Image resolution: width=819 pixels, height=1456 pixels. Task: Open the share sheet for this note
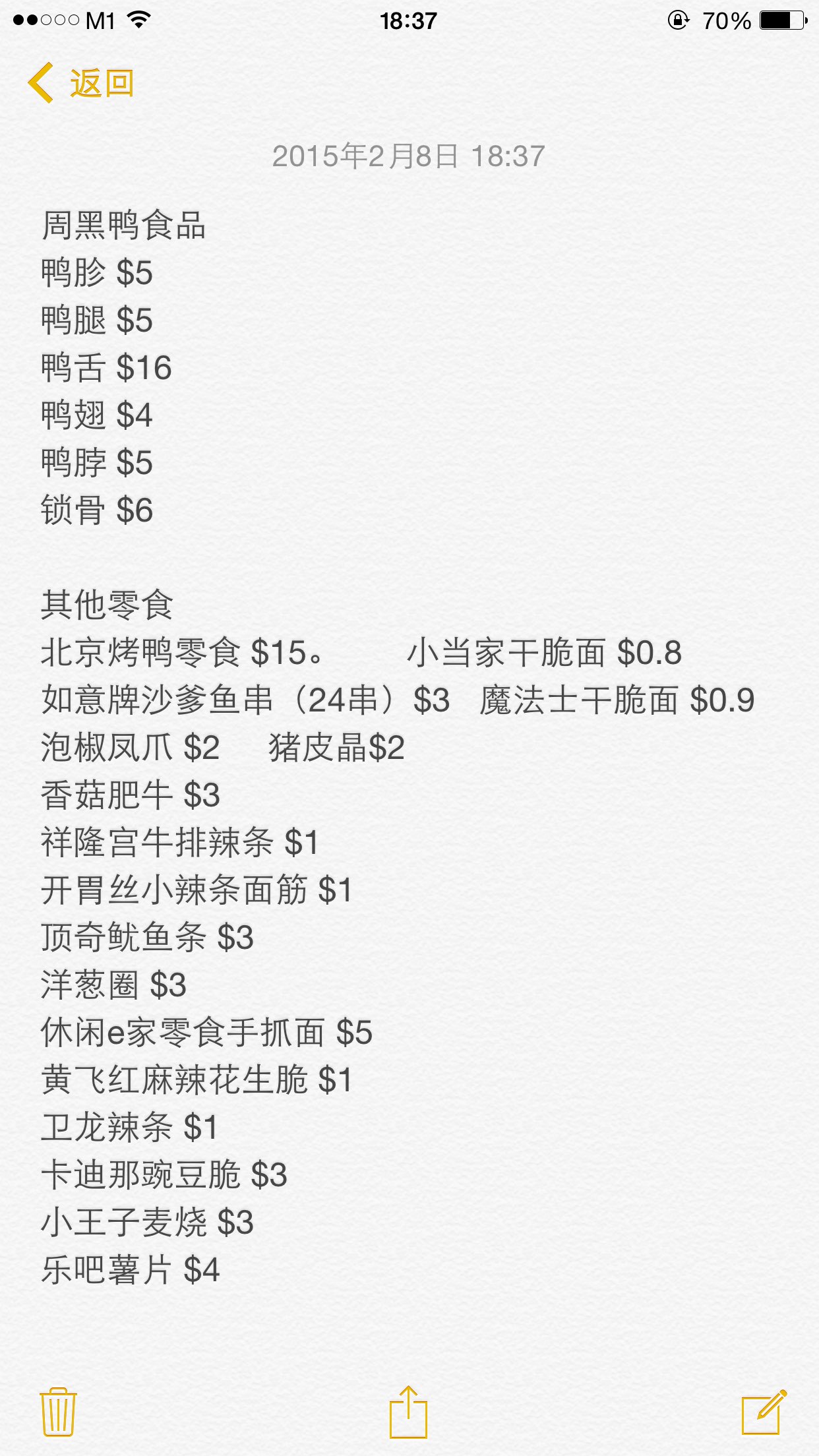coord(408,1411)
